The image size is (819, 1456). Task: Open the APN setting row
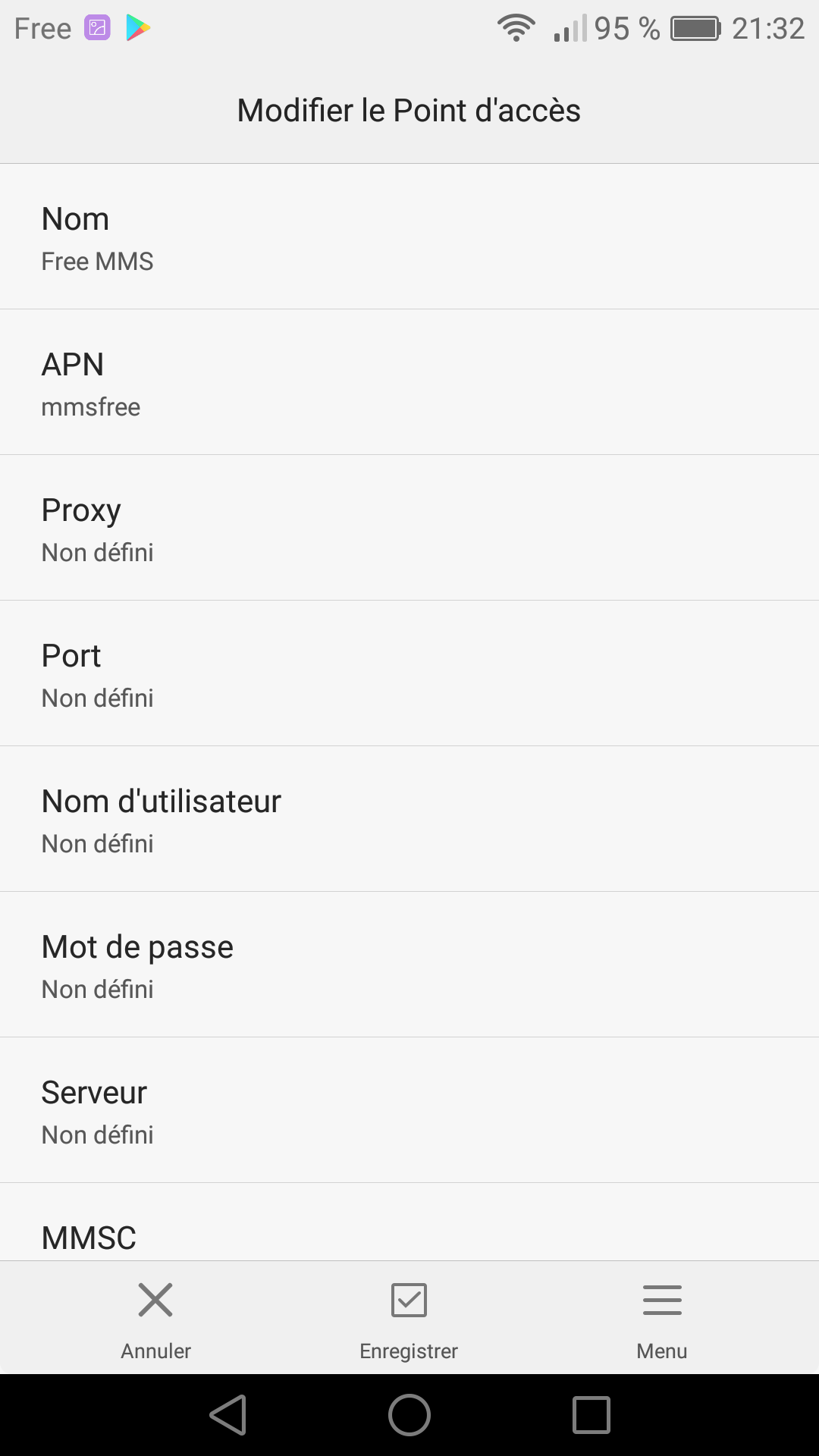point(409,382)
